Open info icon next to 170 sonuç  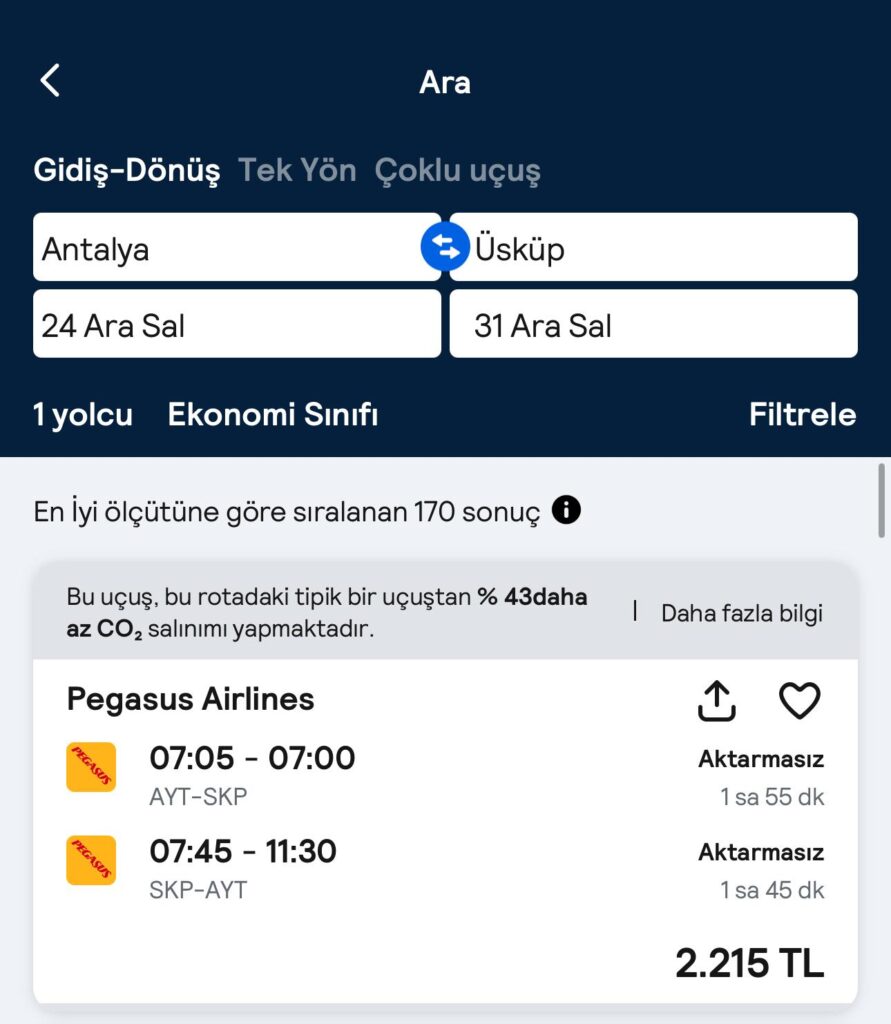566,511
